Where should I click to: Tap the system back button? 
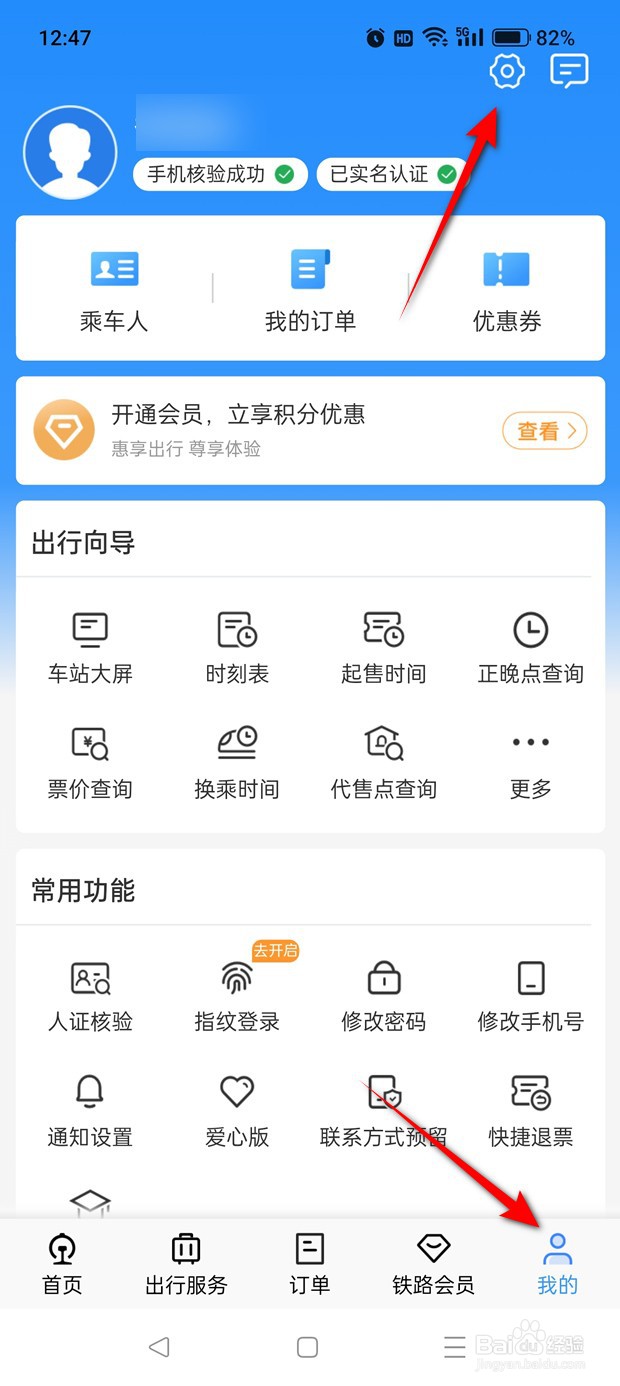(158, 1347)
